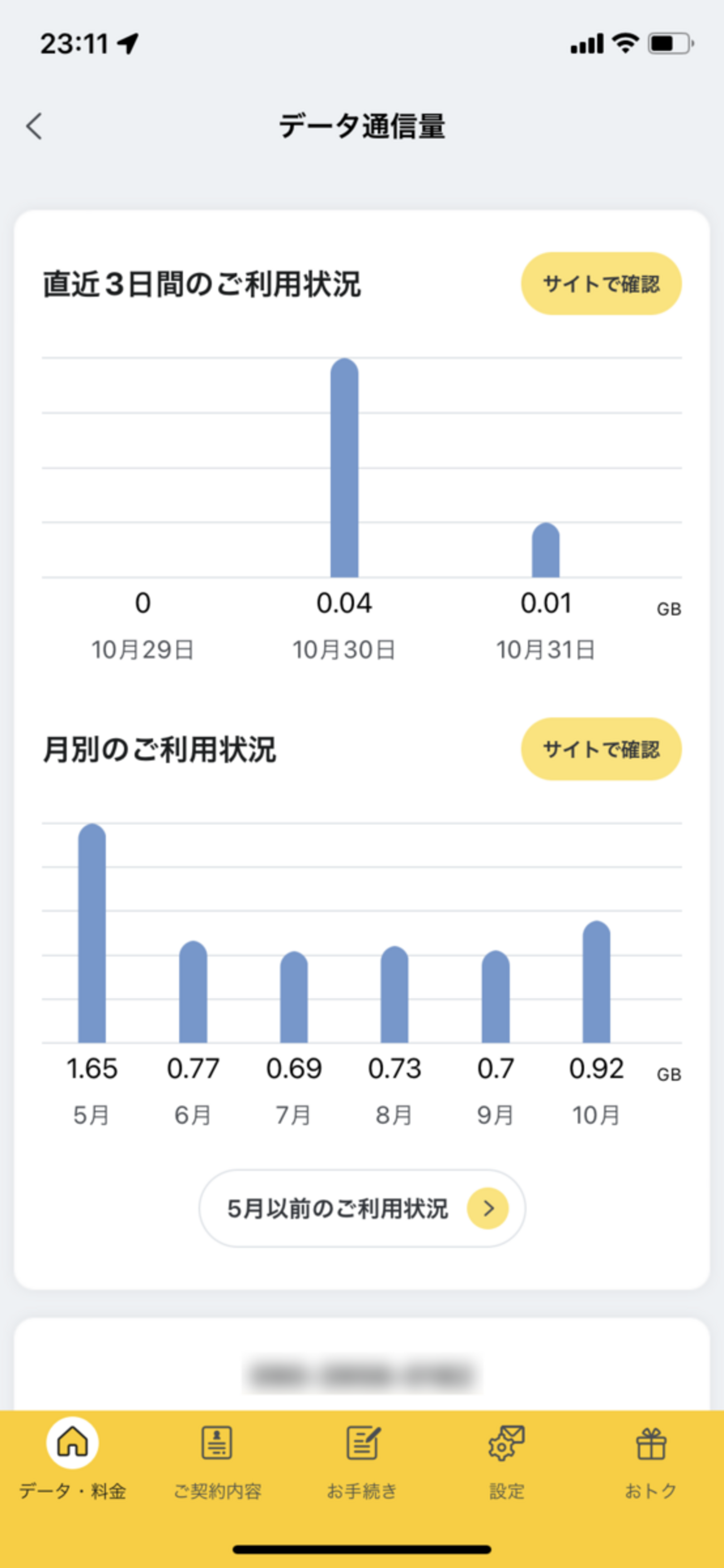Image resolution: width=724 pixels, height=1568 pixels.
Task: Tap サイトで確認 beside 月別のご利用状況
Action: pyautogui.click(x=601, y=749)
